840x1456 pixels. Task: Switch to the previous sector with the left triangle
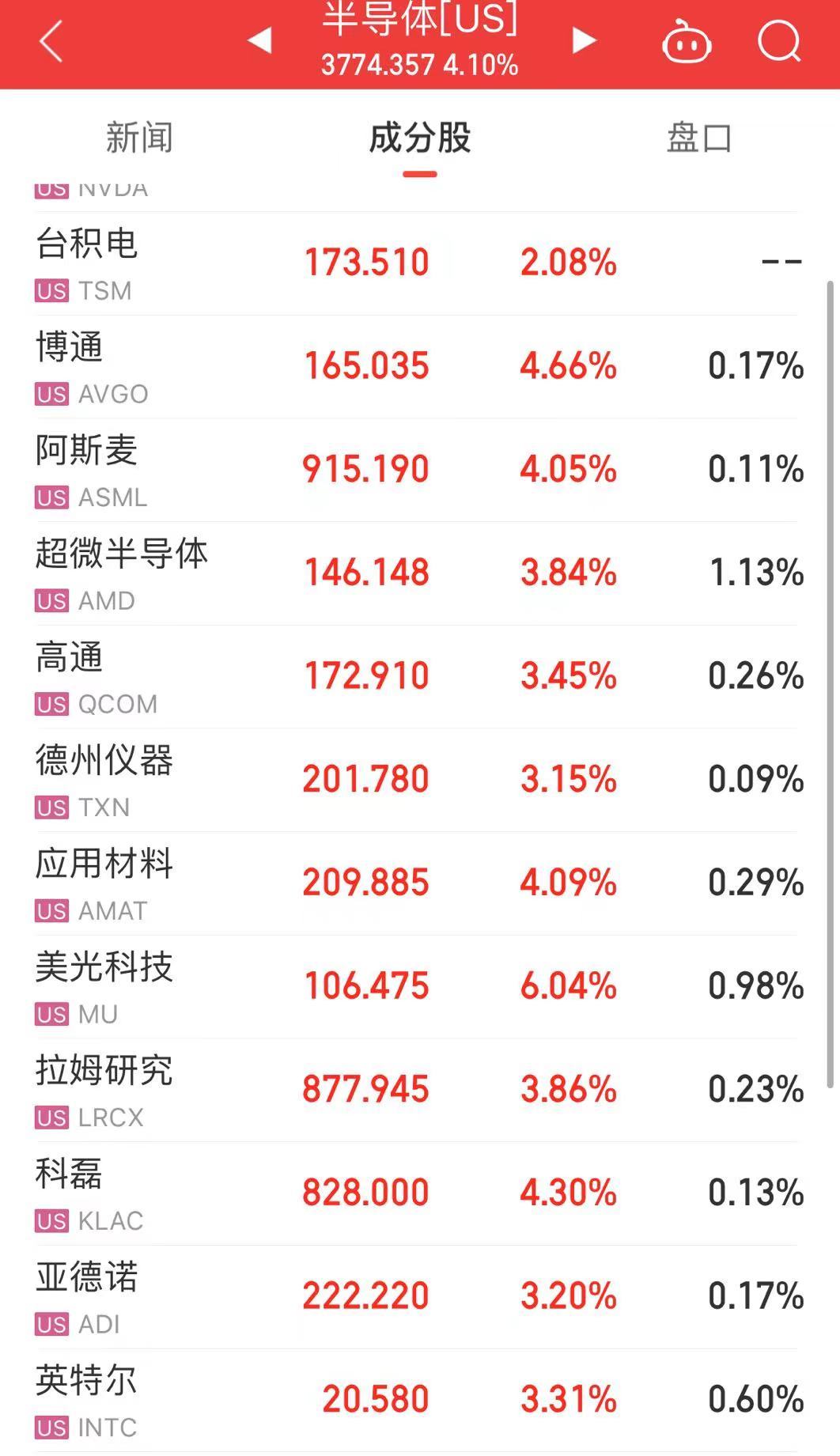(259, 40)
